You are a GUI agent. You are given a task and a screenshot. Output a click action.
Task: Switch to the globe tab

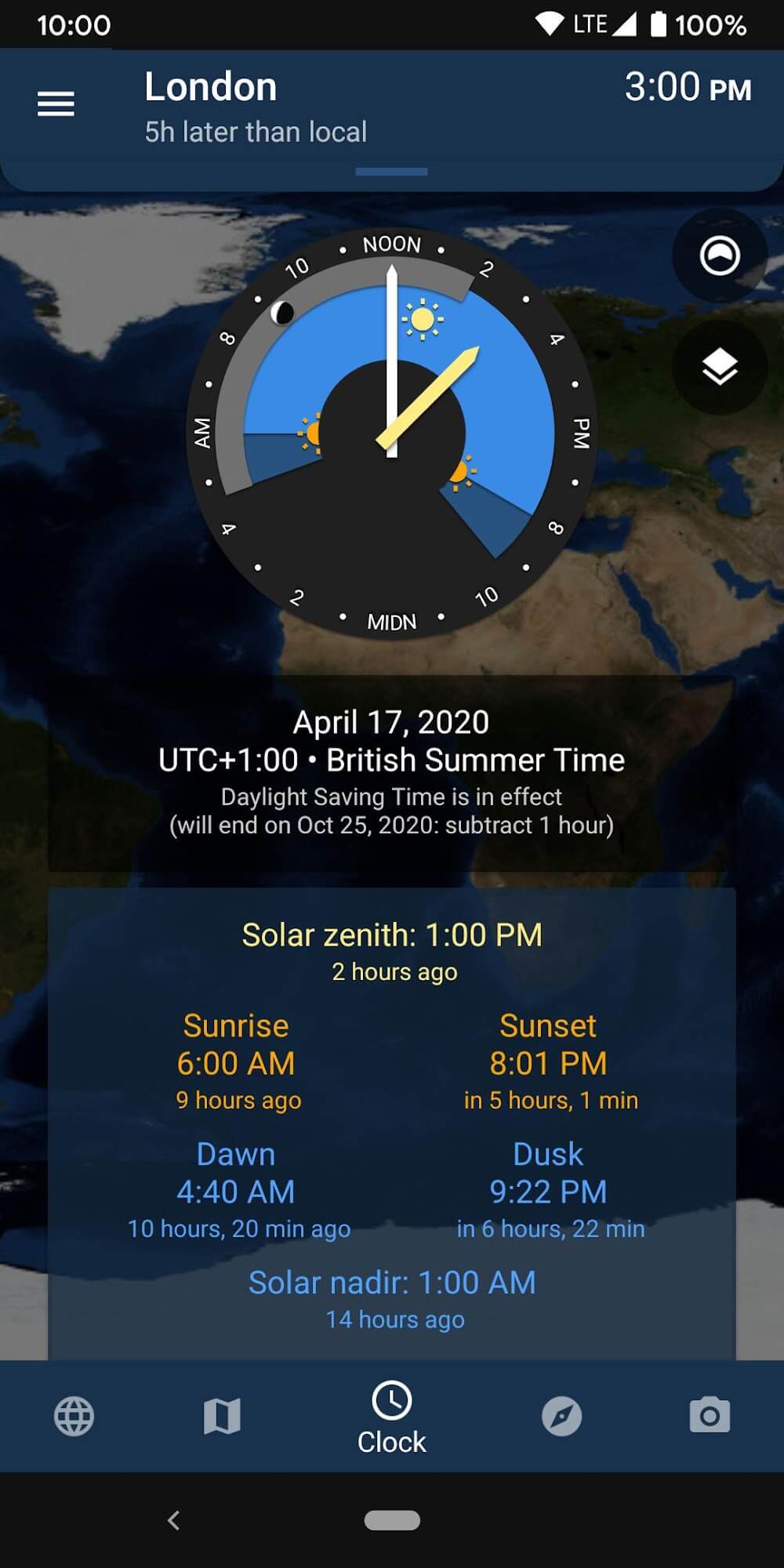pyautogui.click(x=74, y=1416)
